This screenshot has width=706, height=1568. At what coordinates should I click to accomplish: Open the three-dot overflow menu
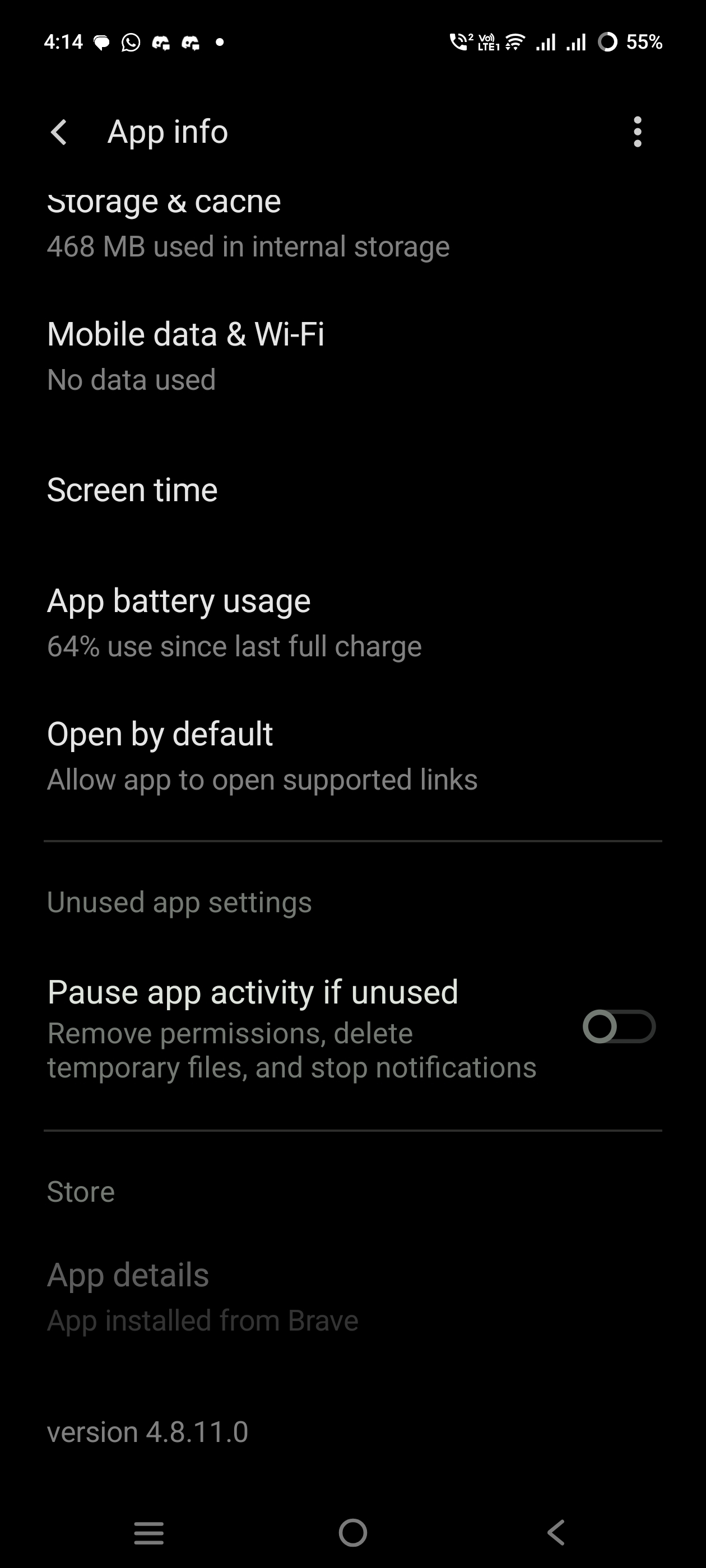pyautogui.click(x=637, y=132)
